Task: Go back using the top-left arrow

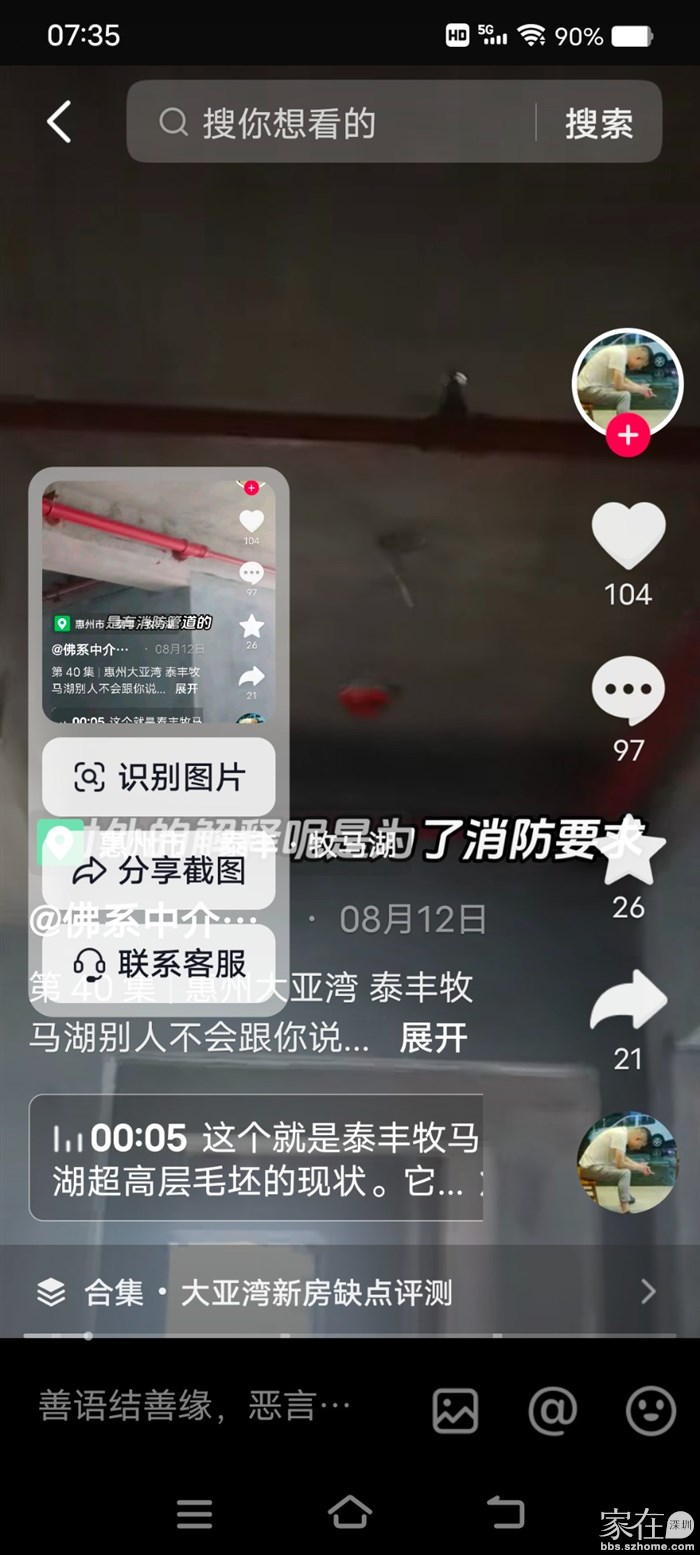Action: [59, 122]
